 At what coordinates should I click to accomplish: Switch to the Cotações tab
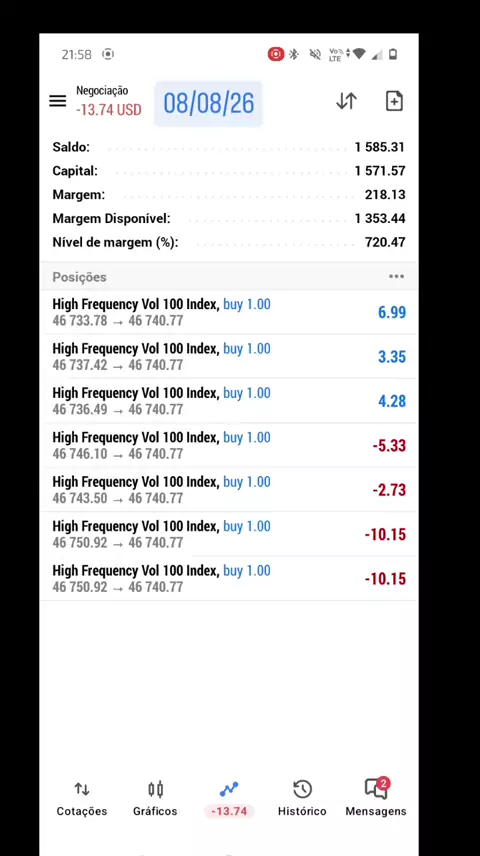(82, 799)
